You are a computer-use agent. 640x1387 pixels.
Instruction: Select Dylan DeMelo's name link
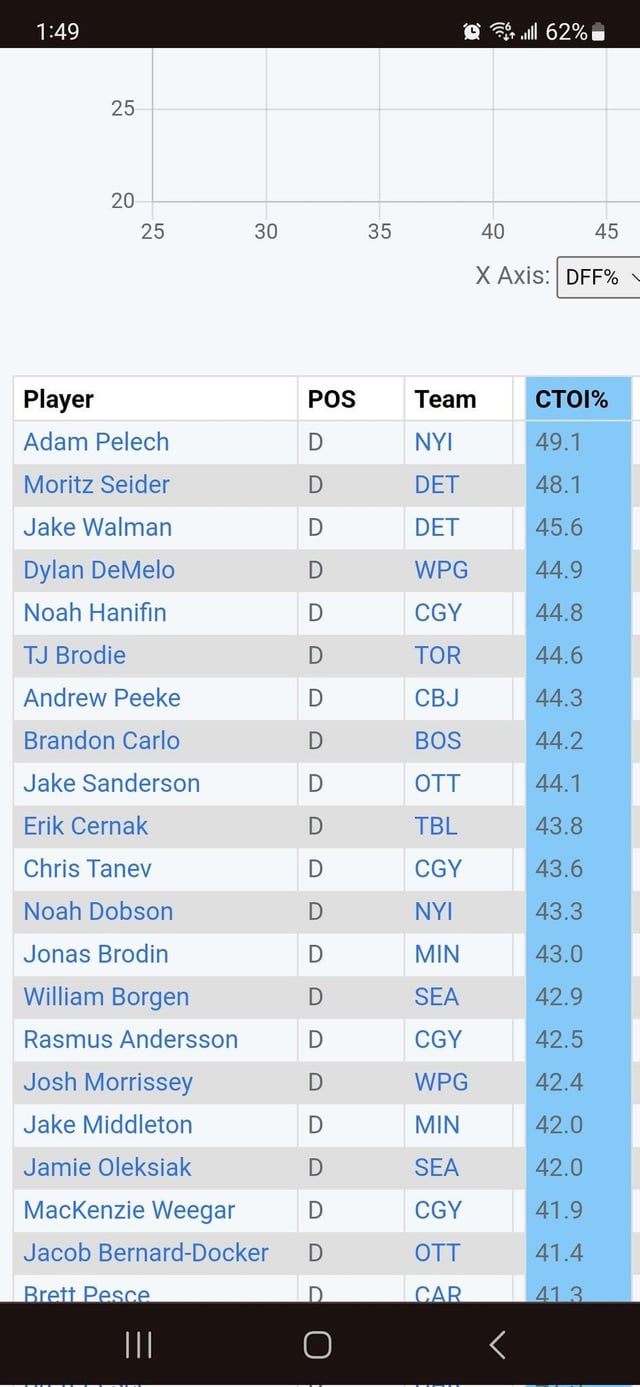click(99, 570)
